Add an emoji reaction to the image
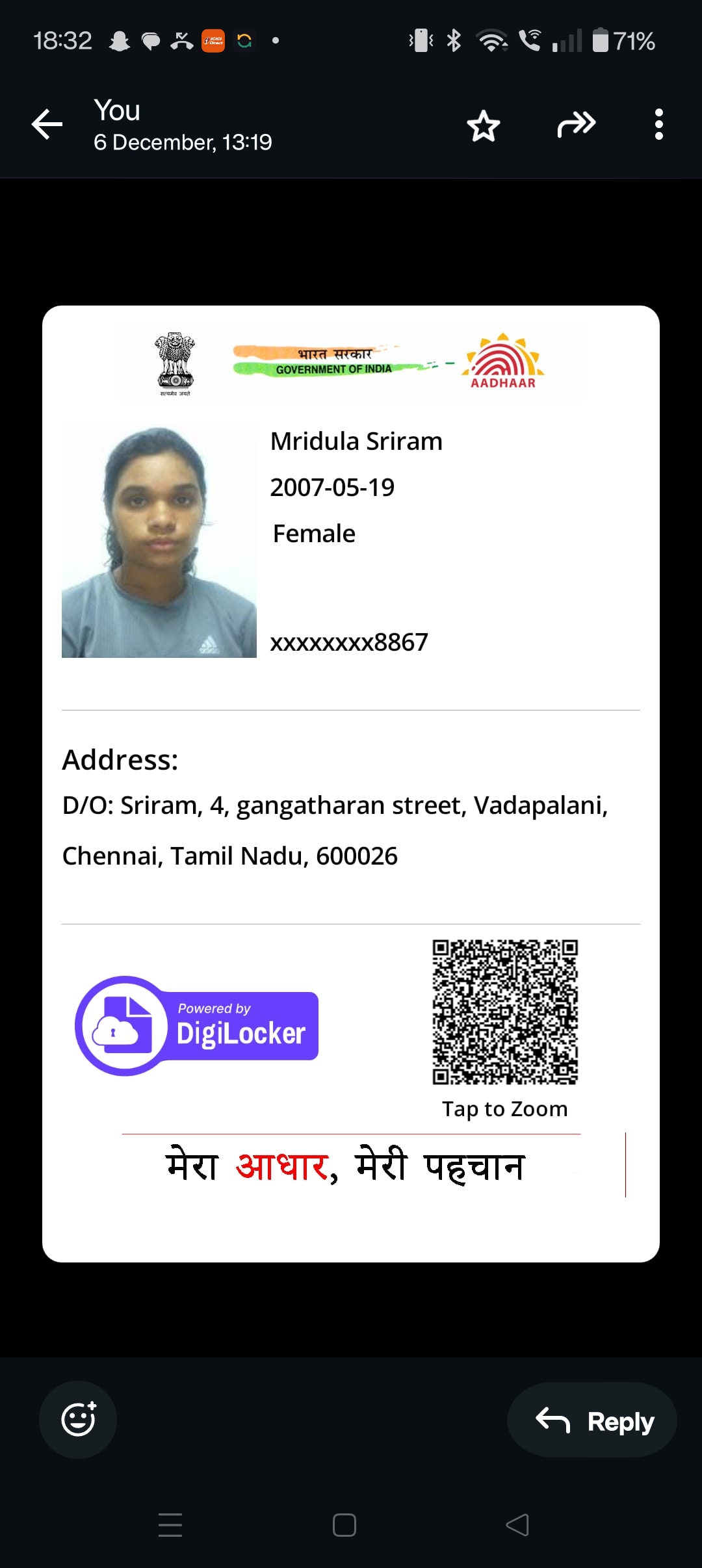 [78, 1420]
